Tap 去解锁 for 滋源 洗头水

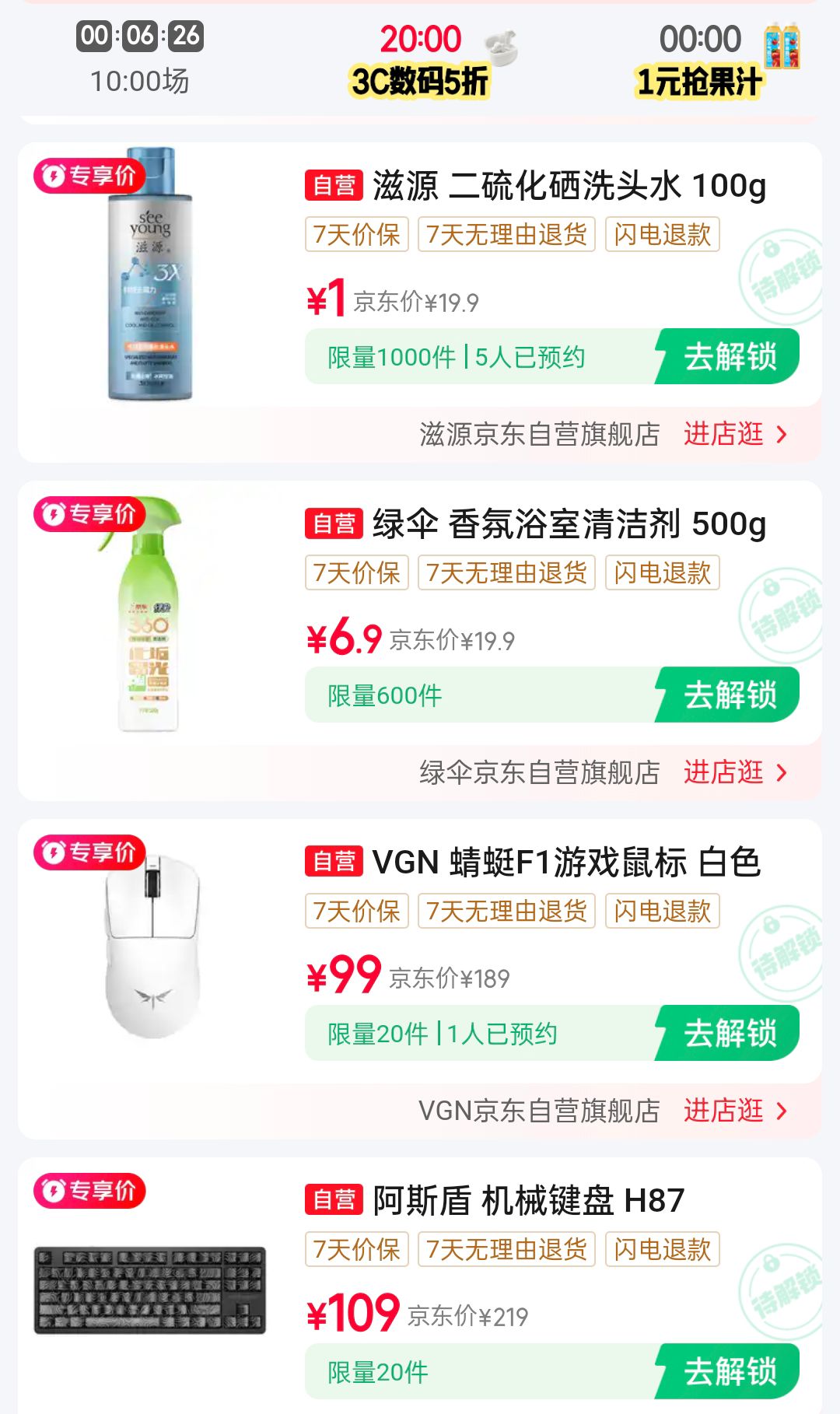coord(729,357)
